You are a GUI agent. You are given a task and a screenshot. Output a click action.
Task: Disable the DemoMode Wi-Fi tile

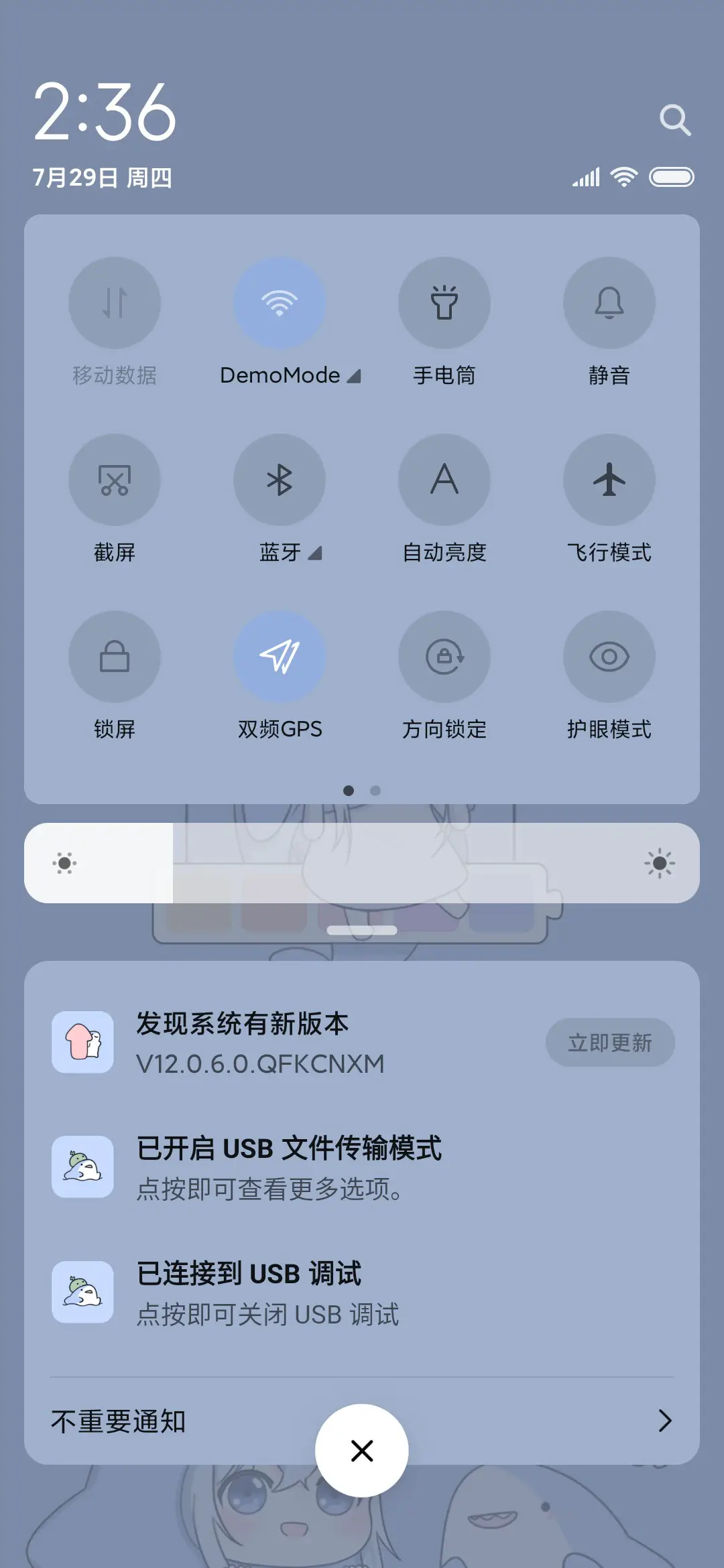[279, 303]
